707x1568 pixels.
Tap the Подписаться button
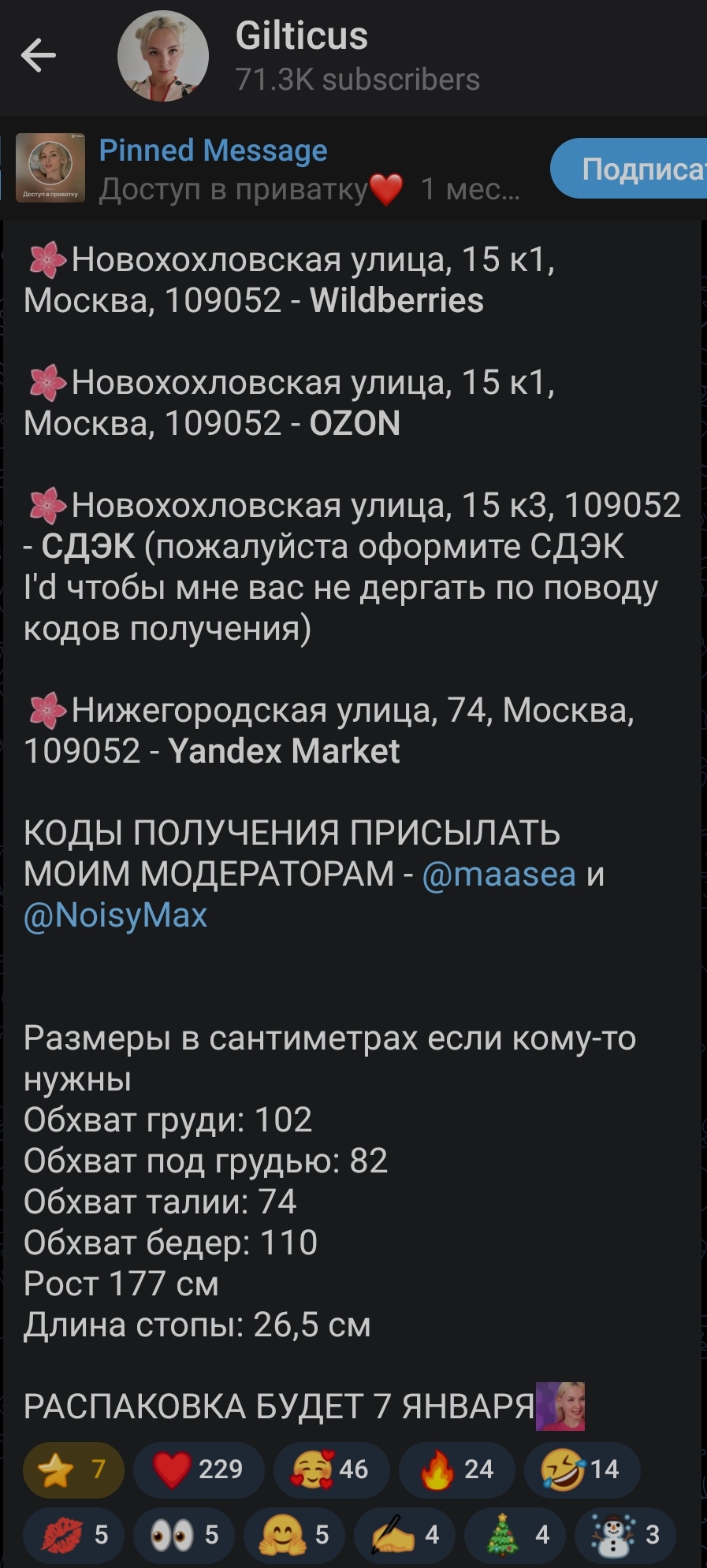point(631,169)
